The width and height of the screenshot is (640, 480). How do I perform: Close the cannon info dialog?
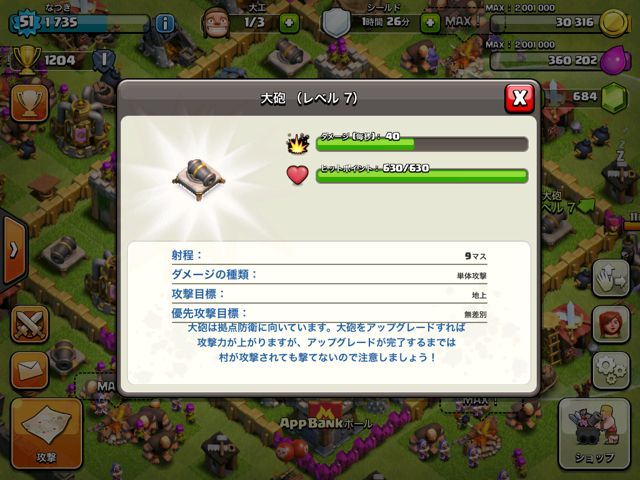pyautogui.click(x=518, y=98)
